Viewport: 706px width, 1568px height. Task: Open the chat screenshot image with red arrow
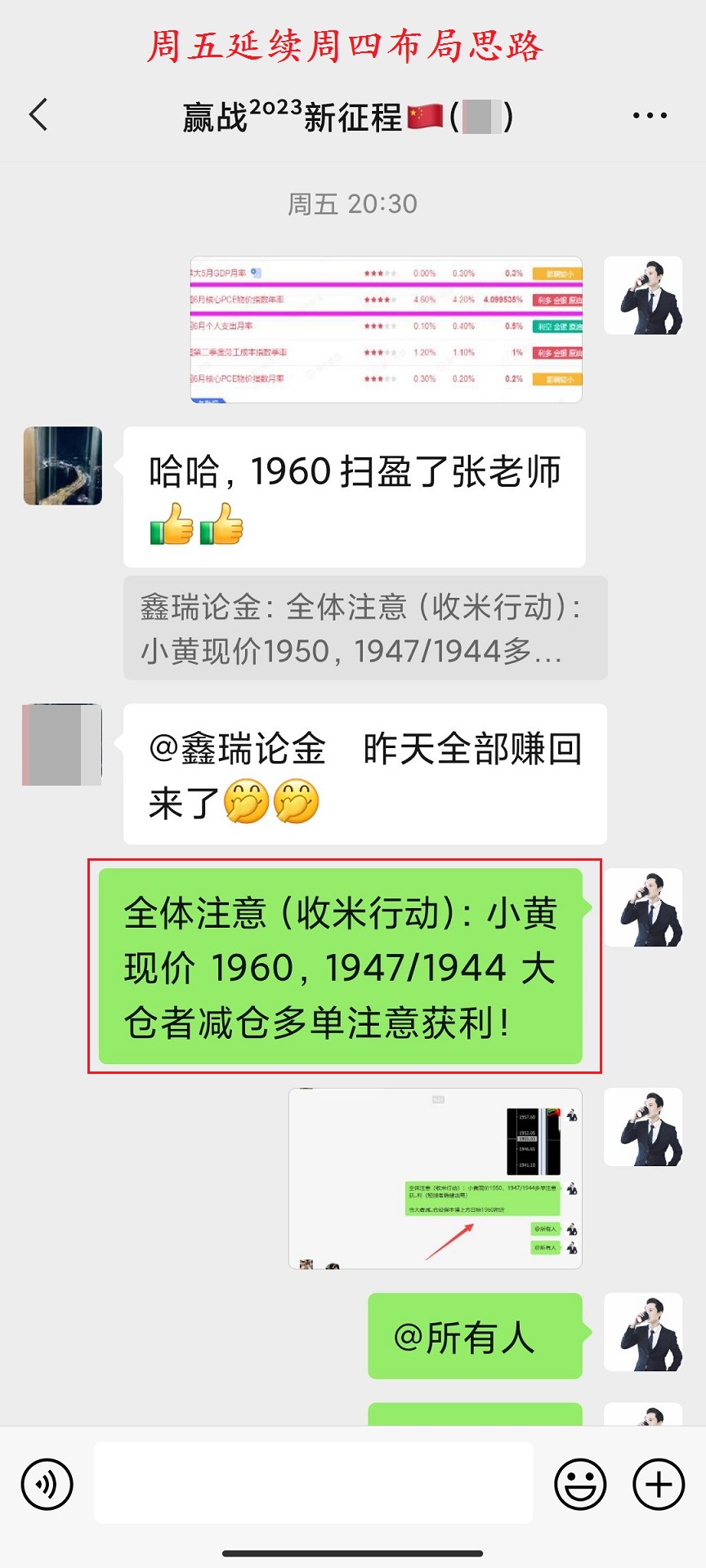click(x=435, y=1178)
